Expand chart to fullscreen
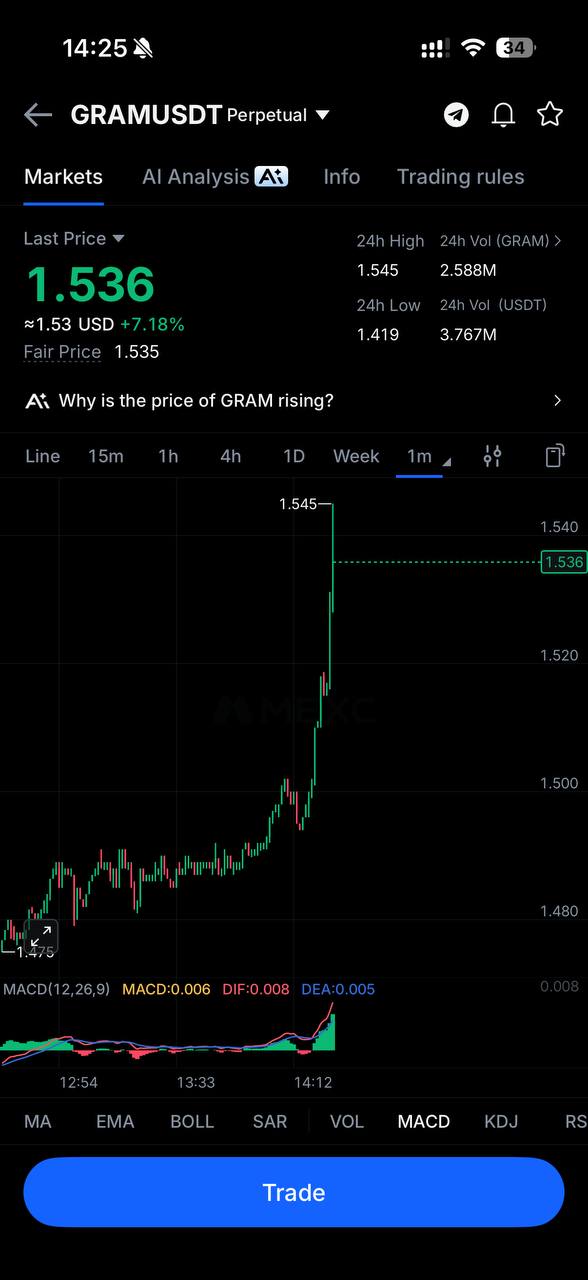The width and height of the screenshot is (588, 1280). click(41, 937)
